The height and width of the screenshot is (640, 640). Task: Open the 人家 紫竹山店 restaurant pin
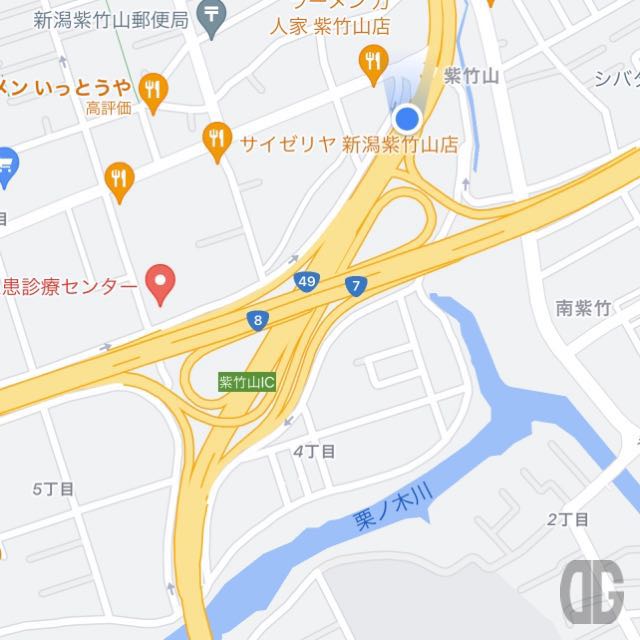(375, 62)
